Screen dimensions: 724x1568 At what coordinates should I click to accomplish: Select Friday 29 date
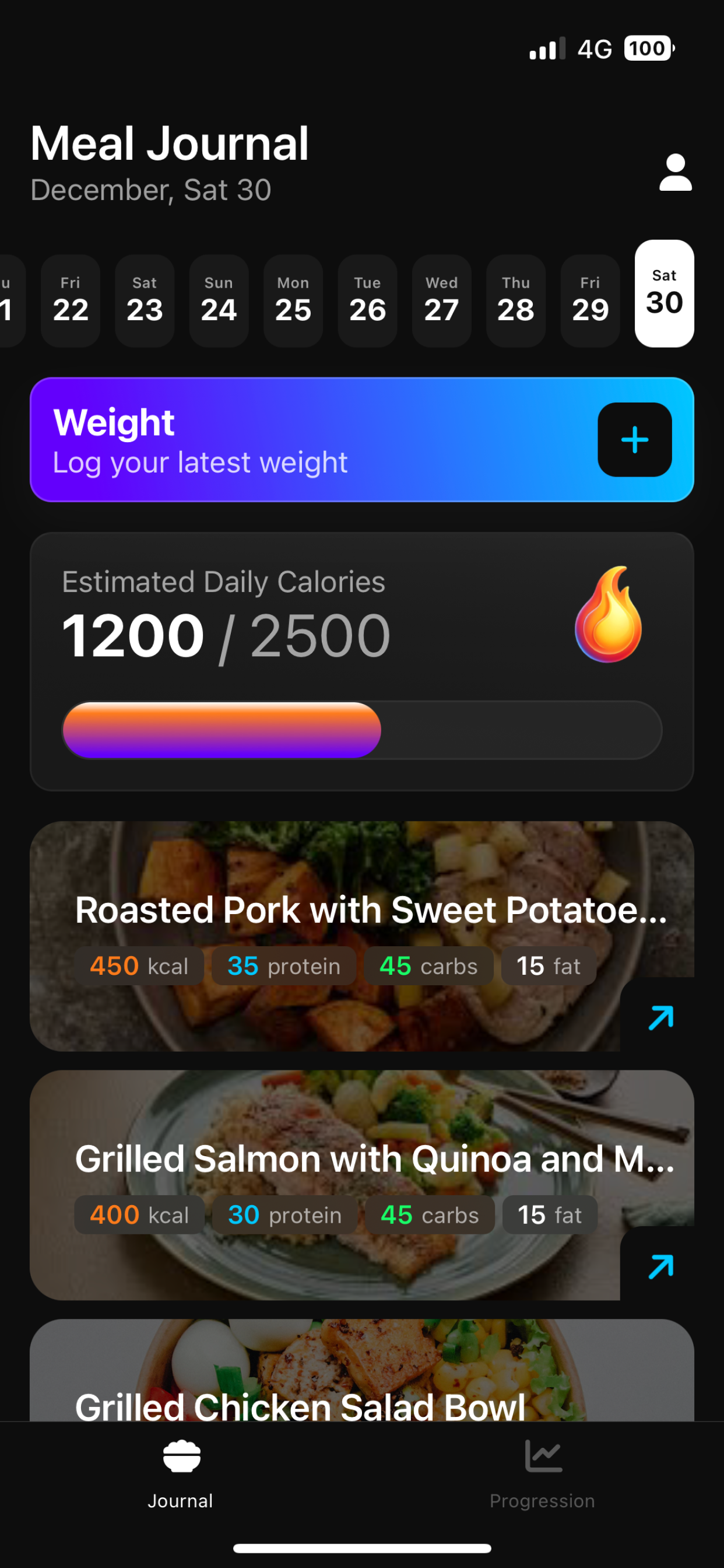point(590,300)
